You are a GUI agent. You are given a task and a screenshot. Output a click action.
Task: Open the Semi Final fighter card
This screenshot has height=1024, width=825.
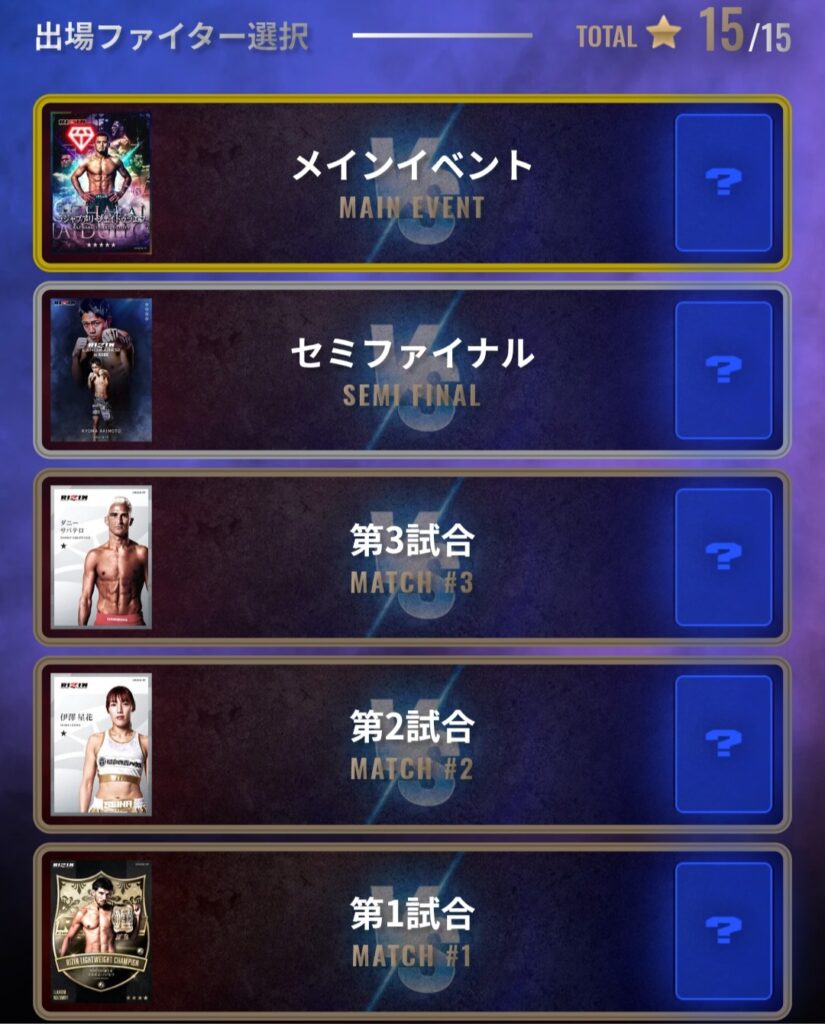coord(101,370)
